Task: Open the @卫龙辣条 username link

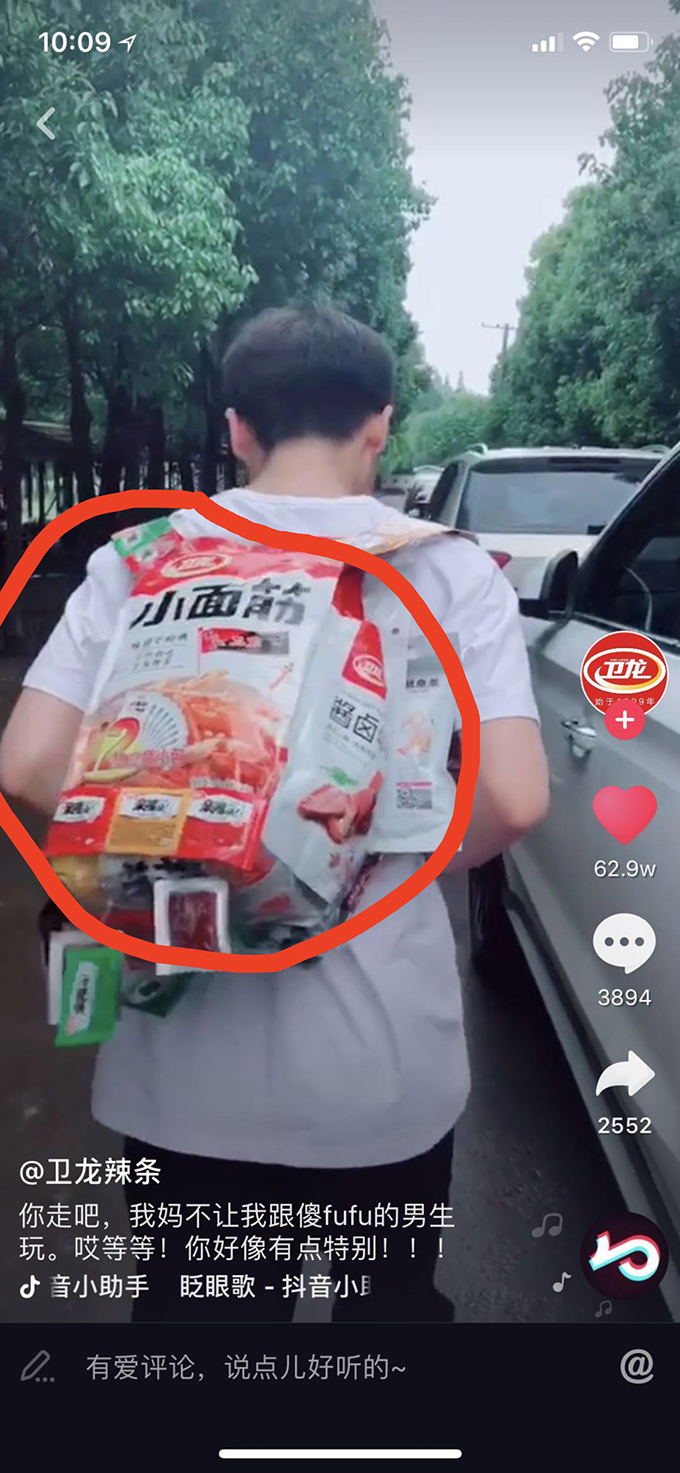Action: click(x=90, y=1172)
